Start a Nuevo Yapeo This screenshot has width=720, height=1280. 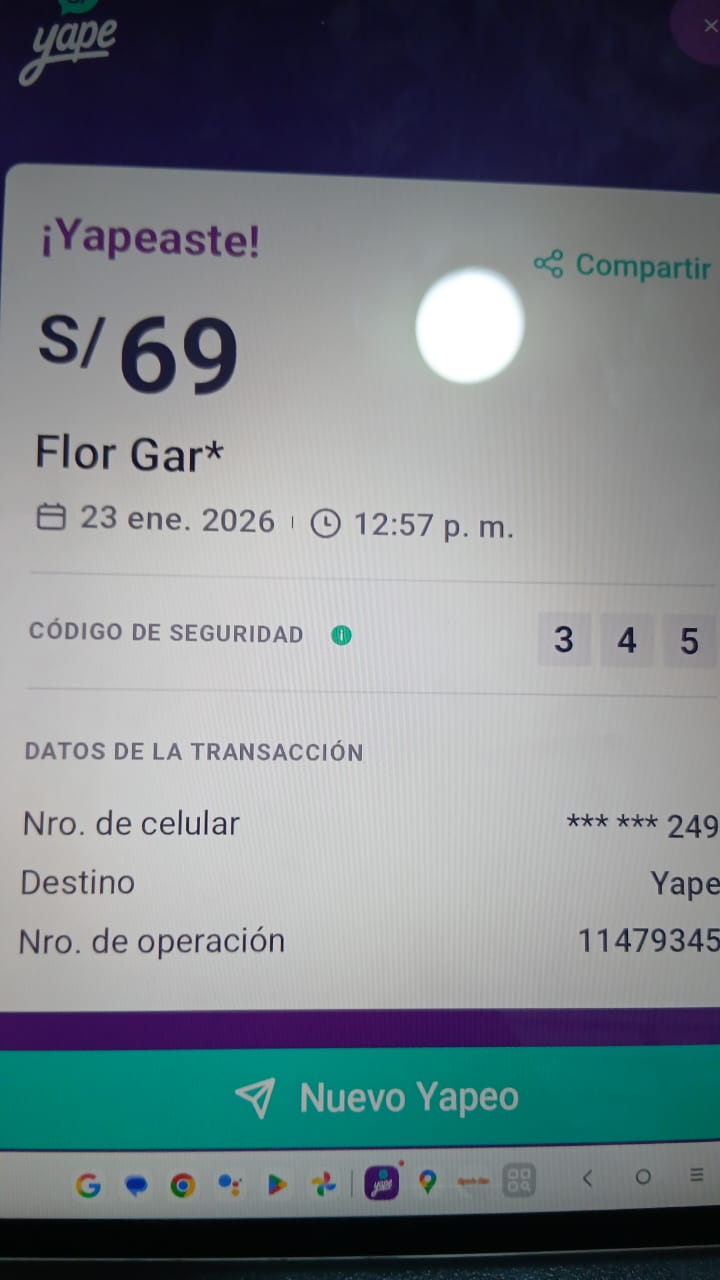point(377,1098)
